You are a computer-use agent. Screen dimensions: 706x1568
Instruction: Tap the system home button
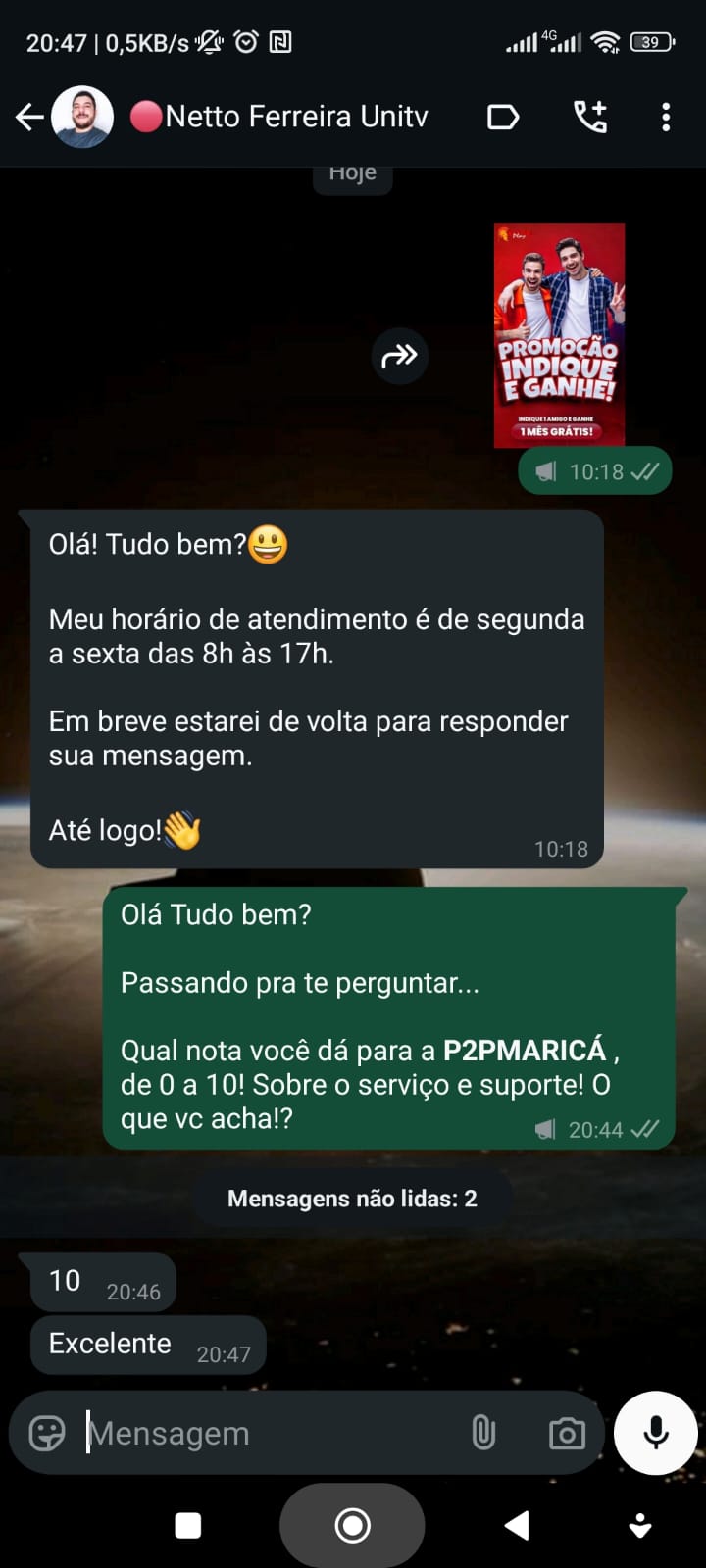[352, 1525]
